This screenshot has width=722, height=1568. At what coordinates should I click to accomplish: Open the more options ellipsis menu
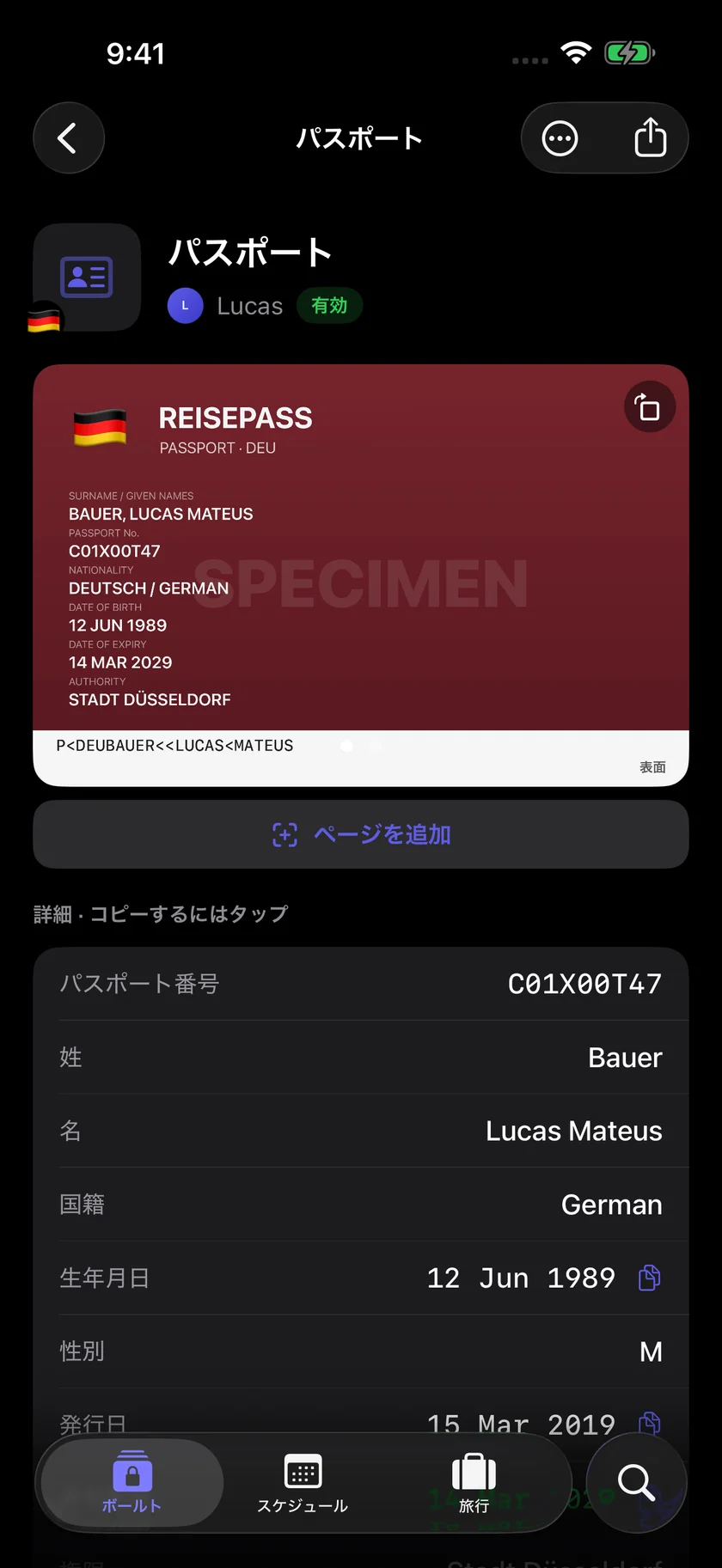pyautogui.click(x=560, y=138)
